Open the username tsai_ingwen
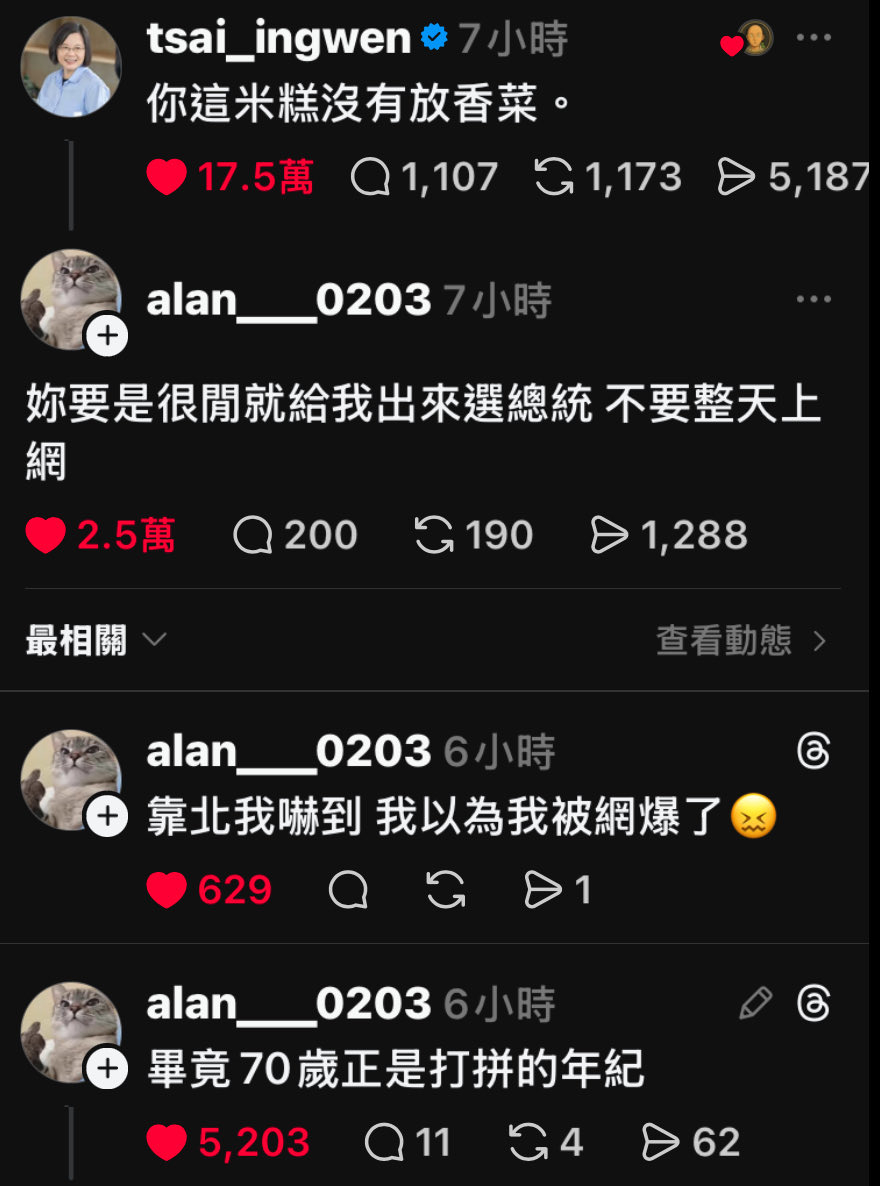 click(x=278, y=39)
